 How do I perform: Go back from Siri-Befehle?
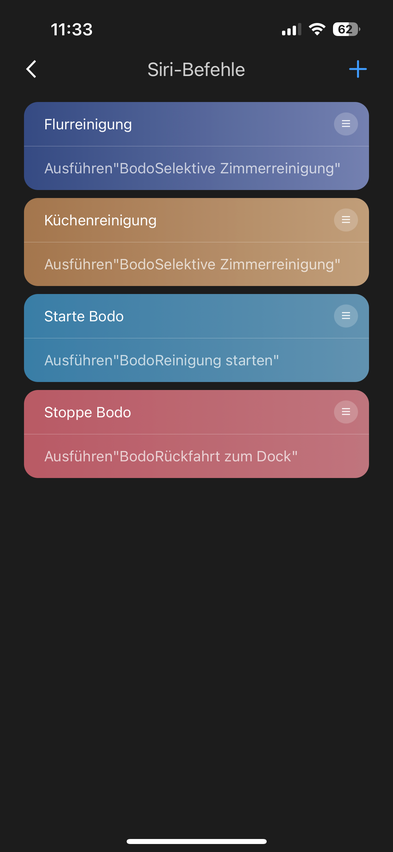click(x=32, y=70)
